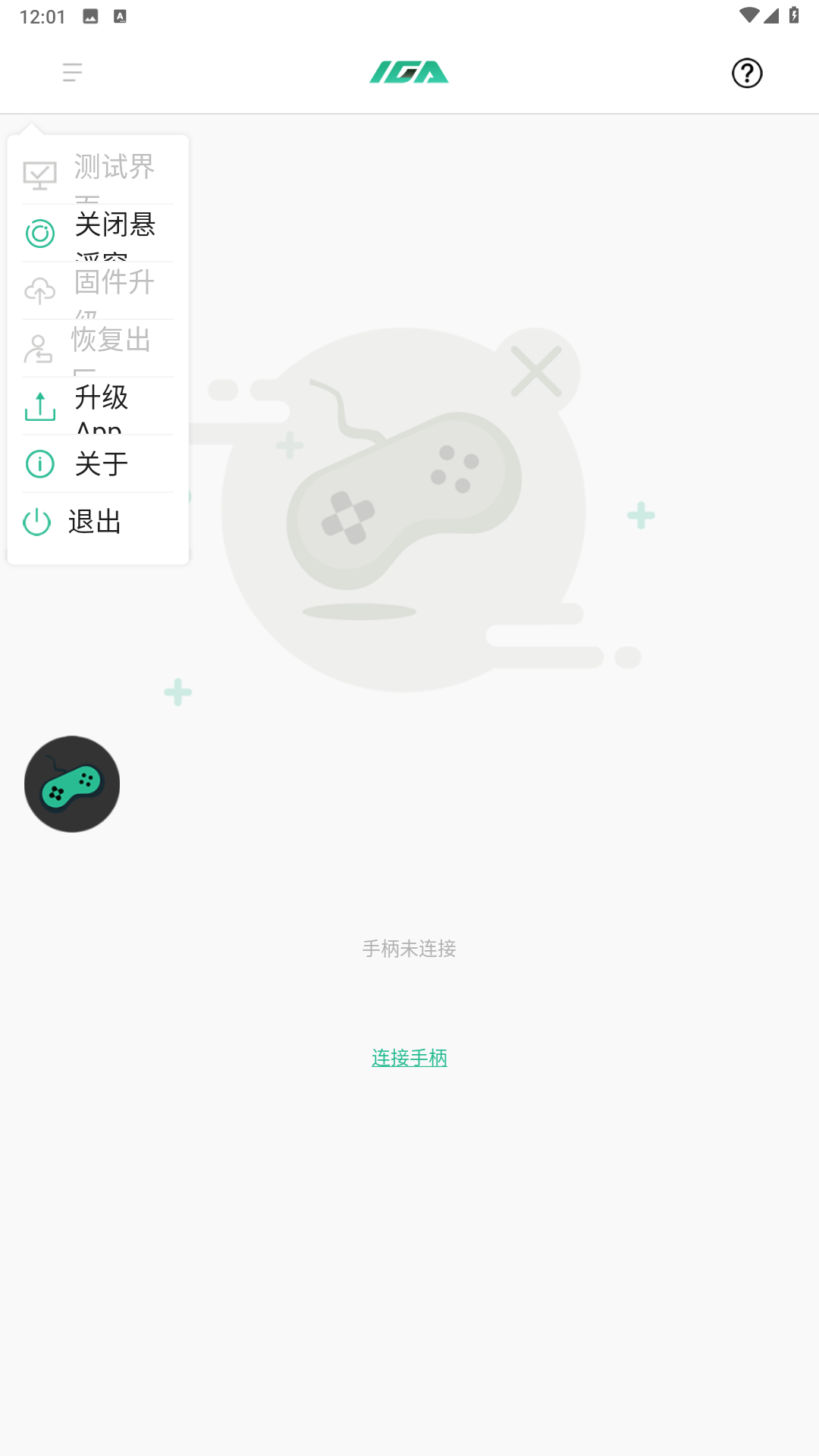Screen dimensions: 819x1456
Task: Open the 关于 menu item
Action: click(x=99, y=463)
